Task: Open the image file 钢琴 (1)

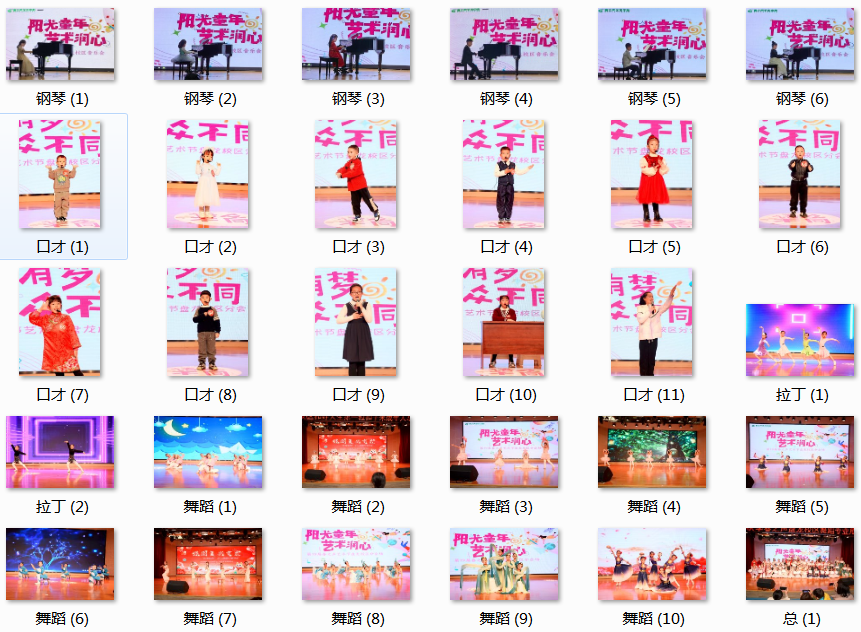Action: point(60,45)
